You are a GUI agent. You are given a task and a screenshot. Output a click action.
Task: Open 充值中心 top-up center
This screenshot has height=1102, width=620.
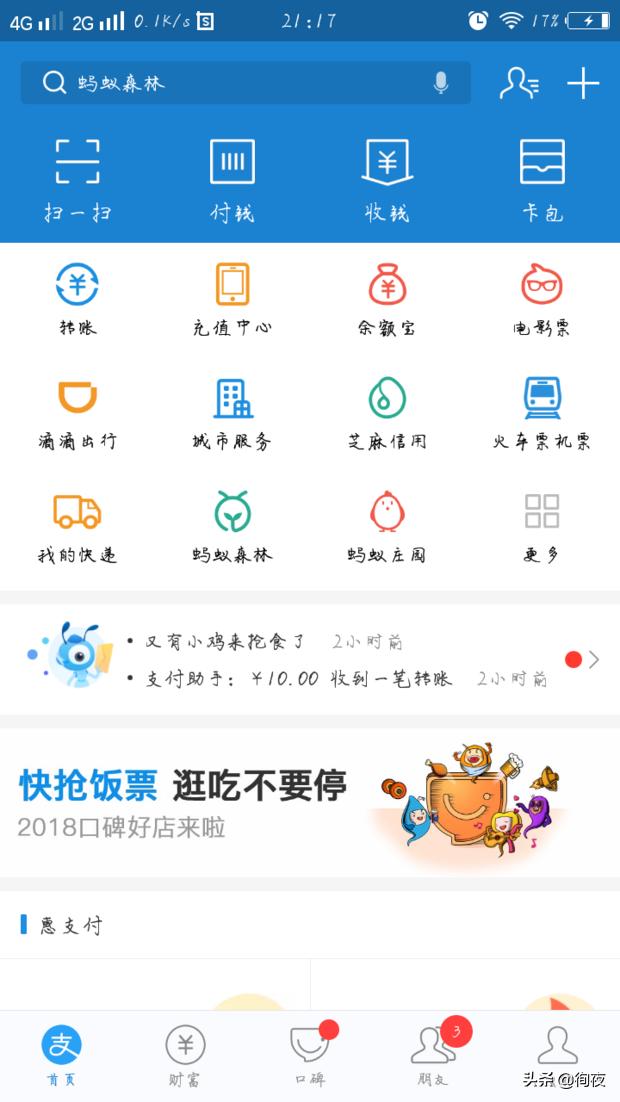point(232,298)
